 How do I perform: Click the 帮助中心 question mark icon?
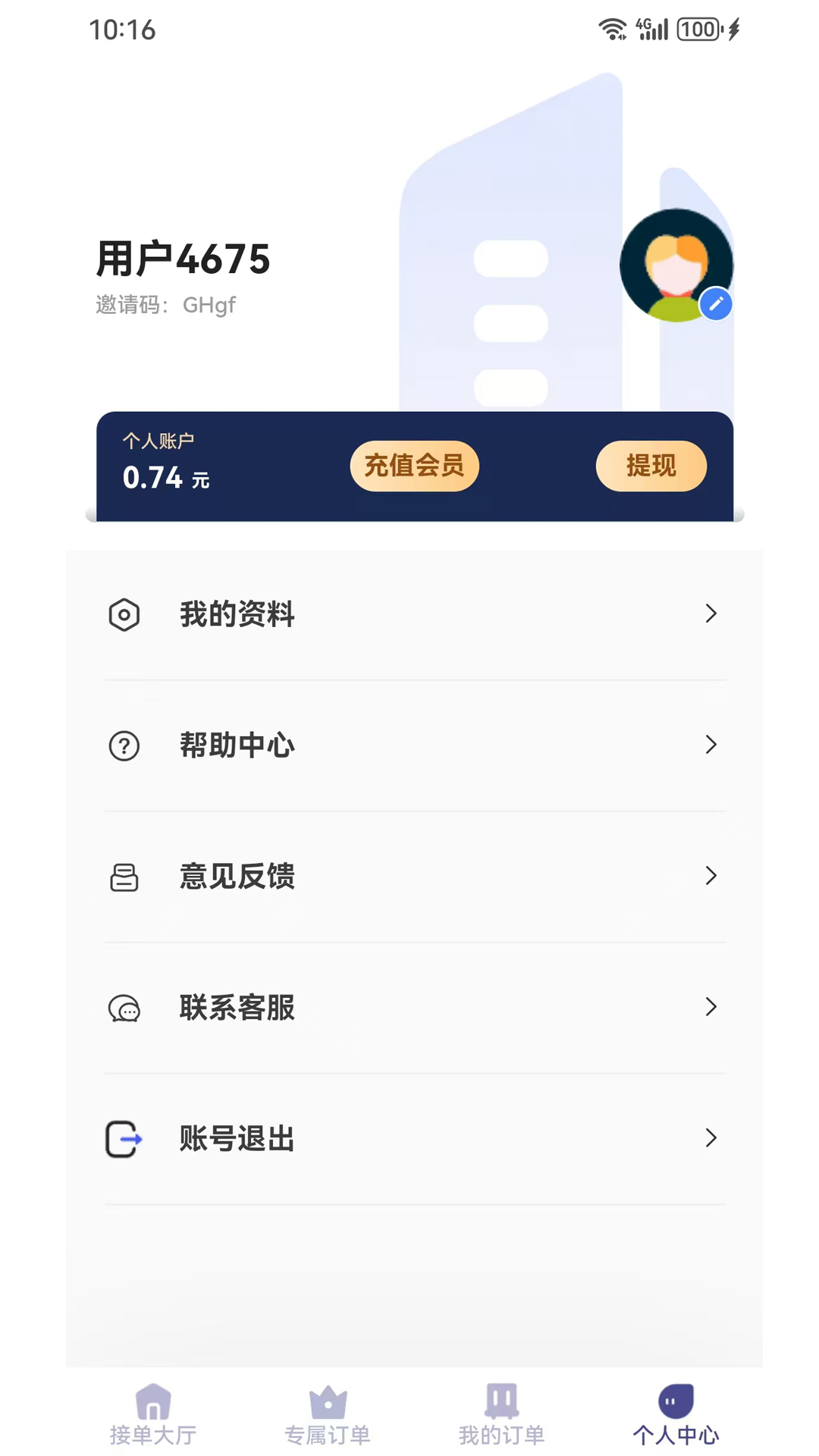(x=124, y=745)
